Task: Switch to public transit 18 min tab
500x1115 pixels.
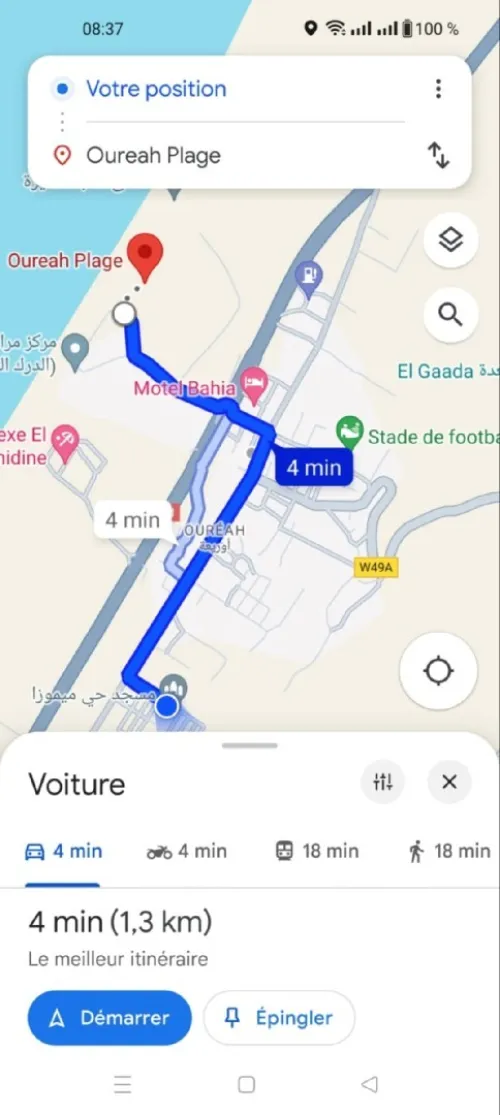Action: point(317,851)
